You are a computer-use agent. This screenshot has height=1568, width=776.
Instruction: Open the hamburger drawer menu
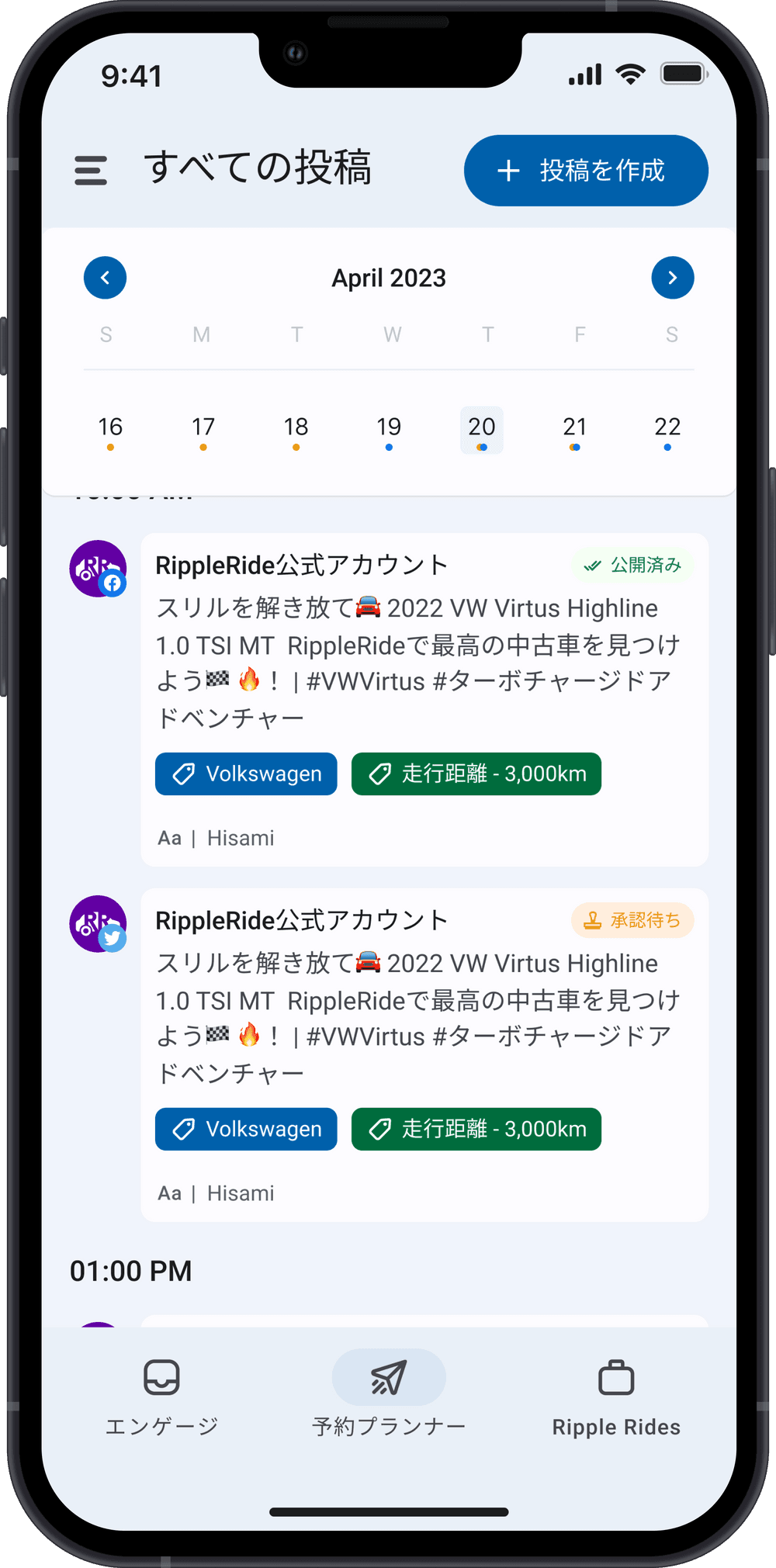click(91, 170)
